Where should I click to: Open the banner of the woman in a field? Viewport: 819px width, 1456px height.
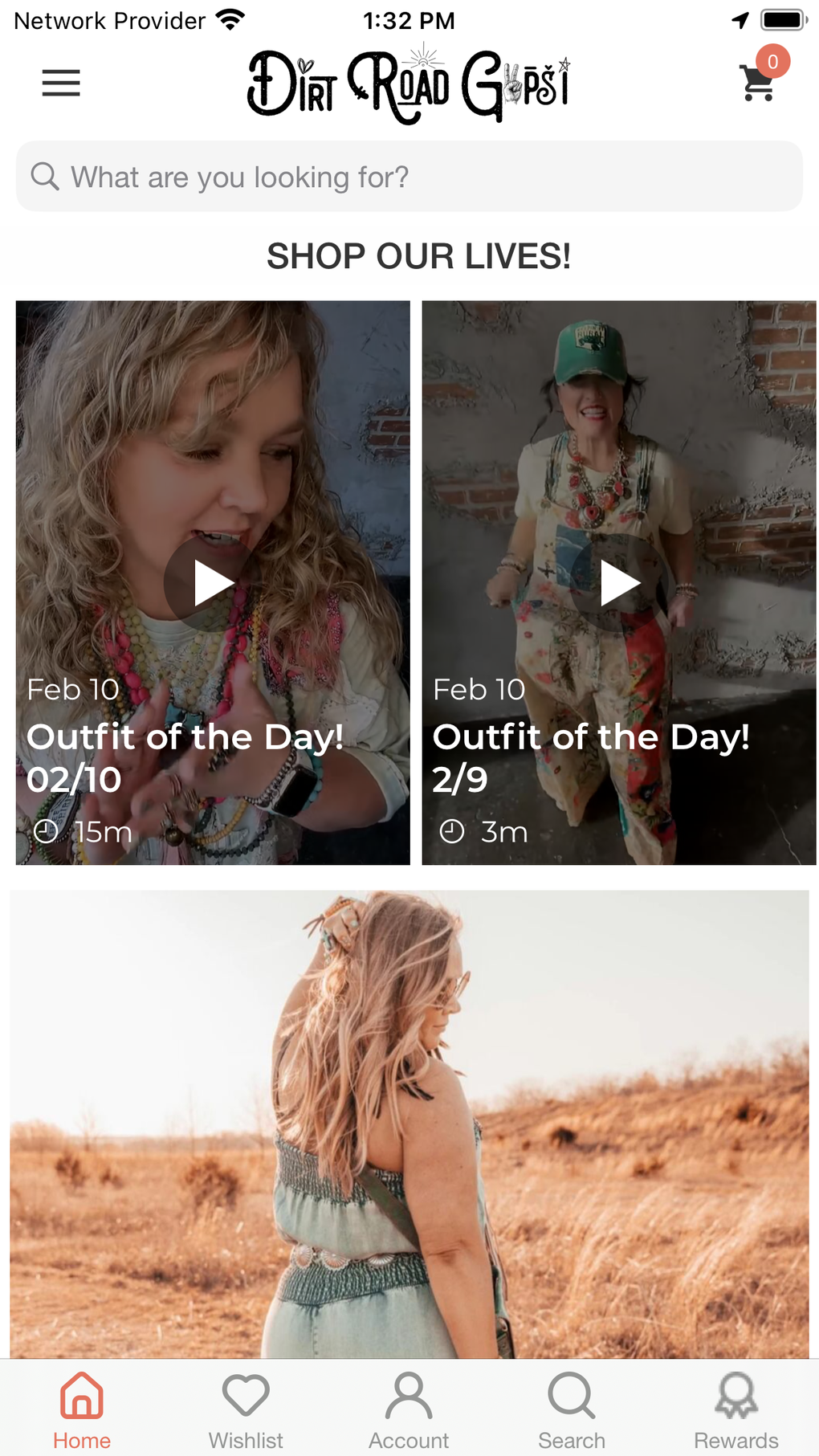(409, 1124)
